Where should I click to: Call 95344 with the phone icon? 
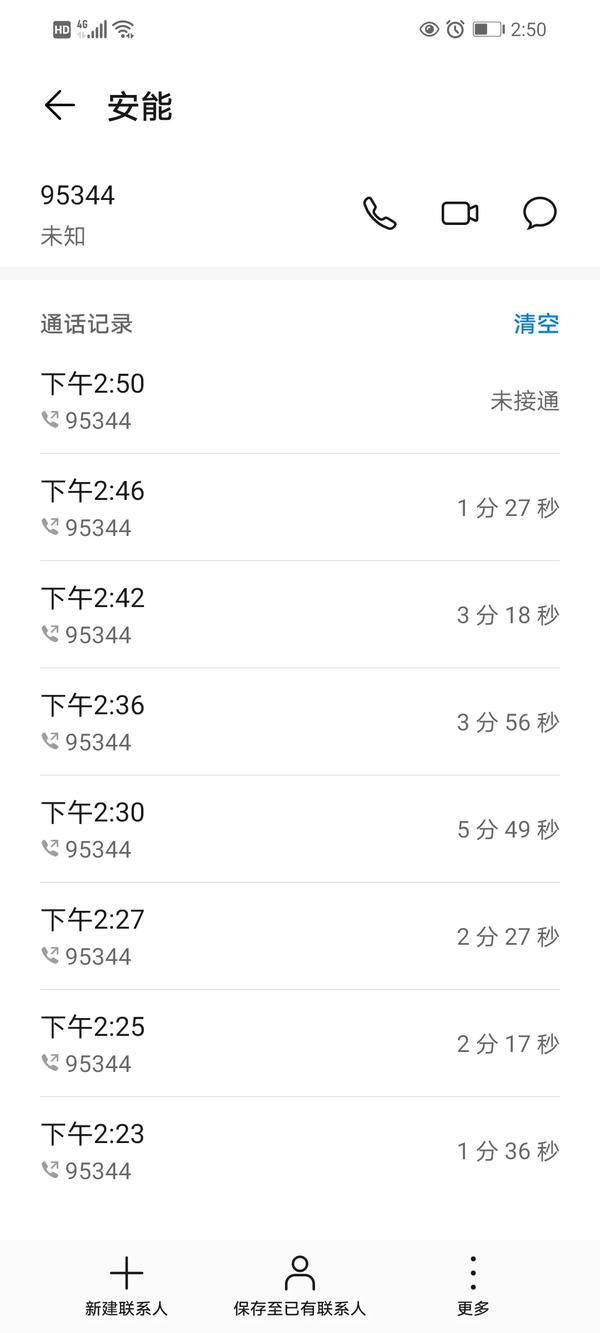point(379,213)
